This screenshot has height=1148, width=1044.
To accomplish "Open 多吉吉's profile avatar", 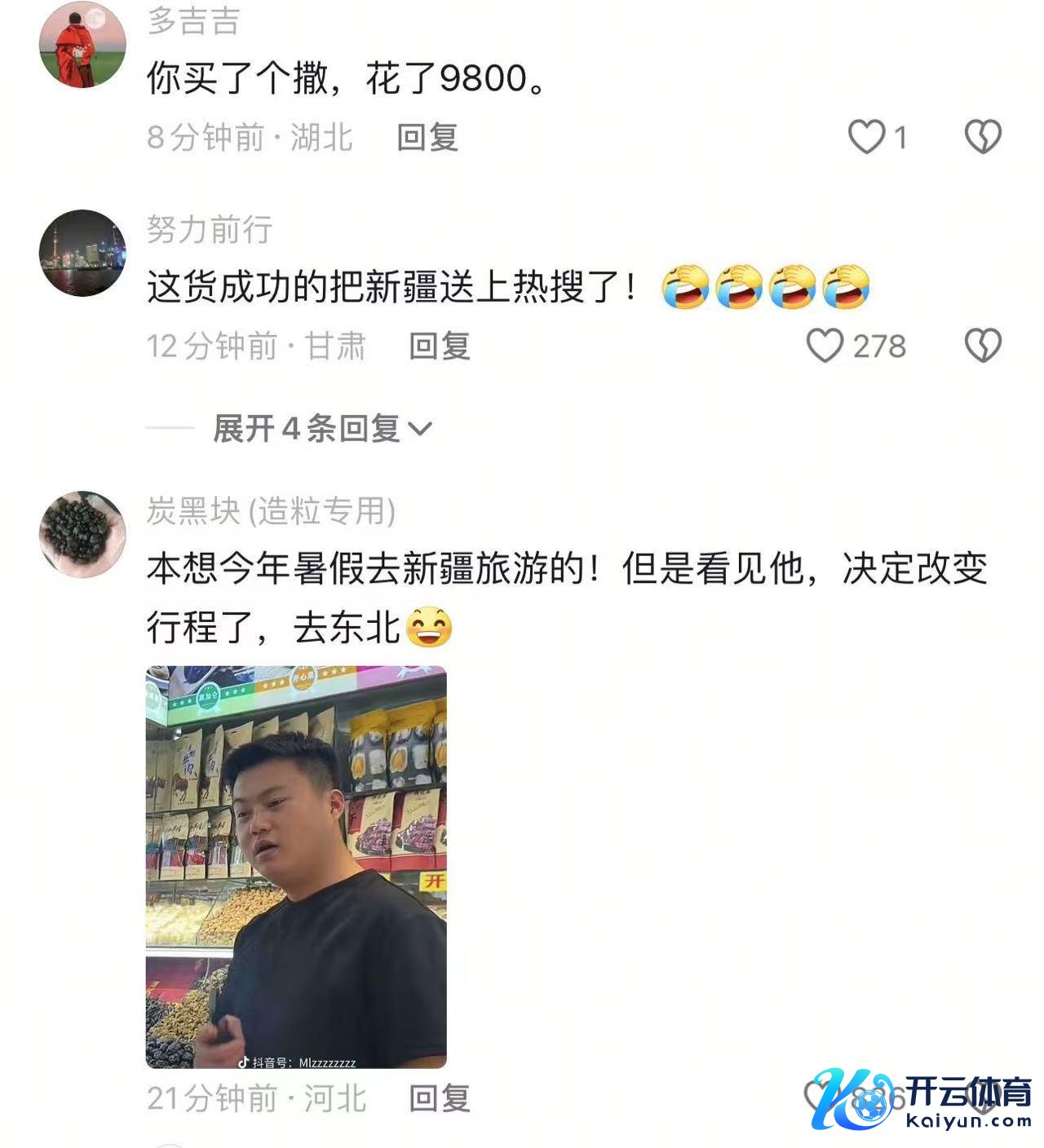I will [x=82, y=45].
